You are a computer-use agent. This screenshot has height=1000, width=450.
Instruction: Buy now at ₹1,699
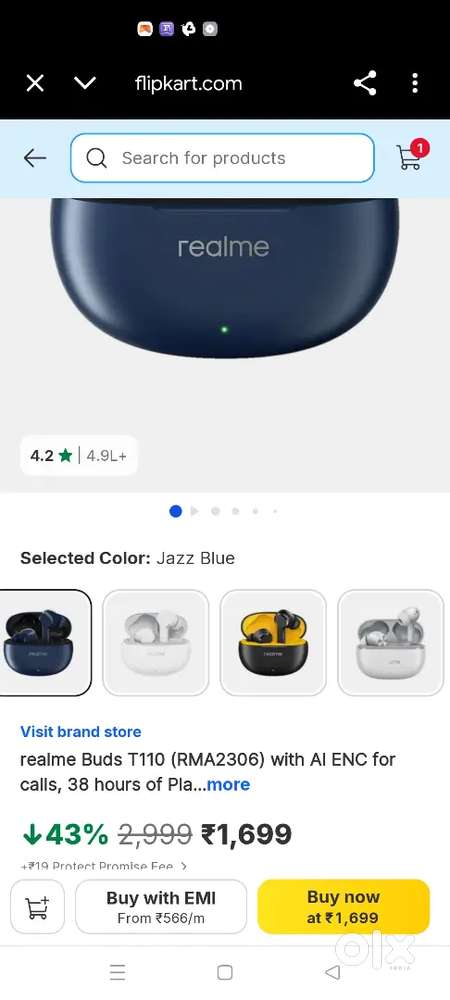pos(344,907)
